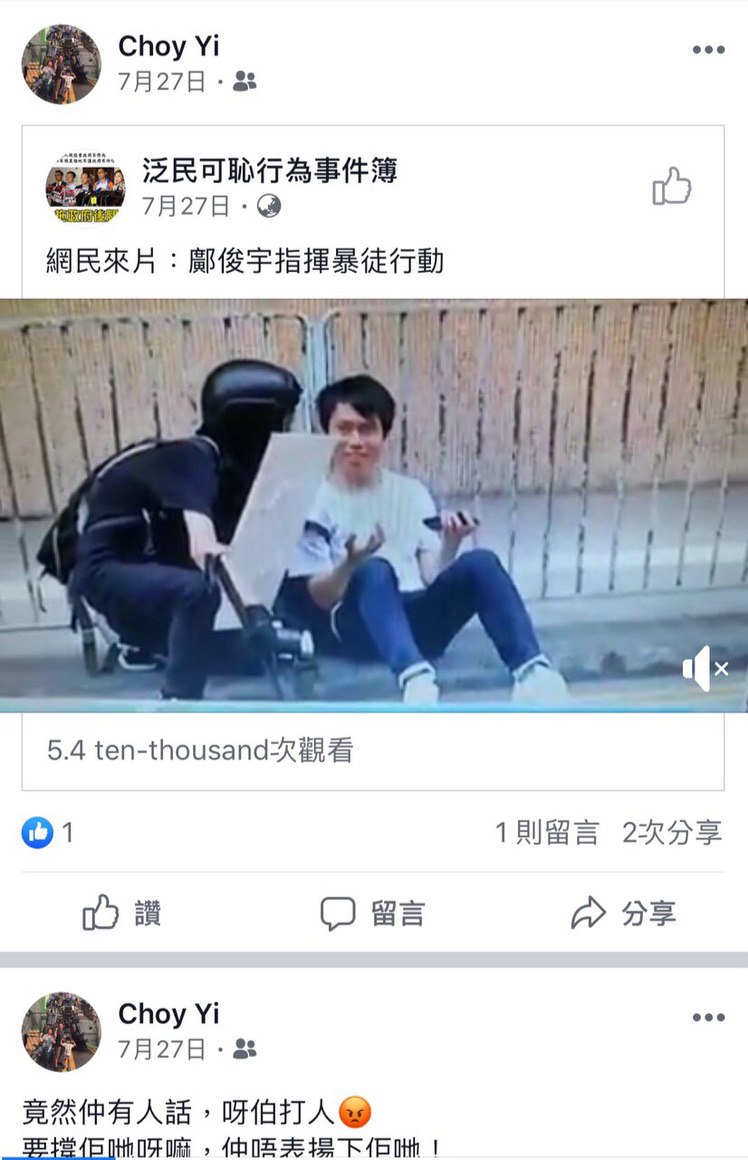The image size is (748, 1160).
Task: View the 1 則留言 comments
Action: [x=547, y=832]
